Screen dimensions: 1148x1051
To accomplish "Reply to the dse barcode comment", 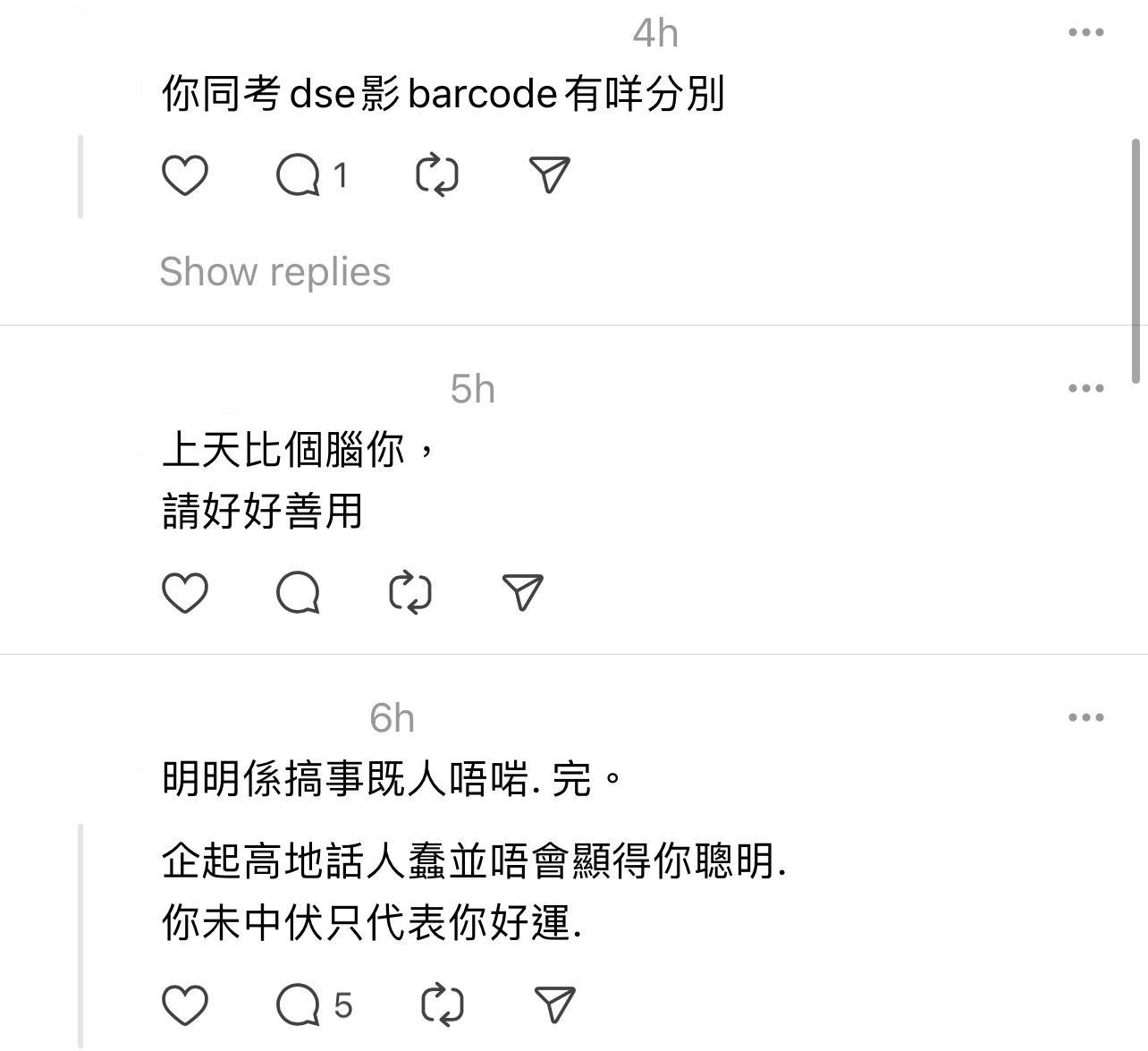I will pyautogui.click(x=299, y=174).
